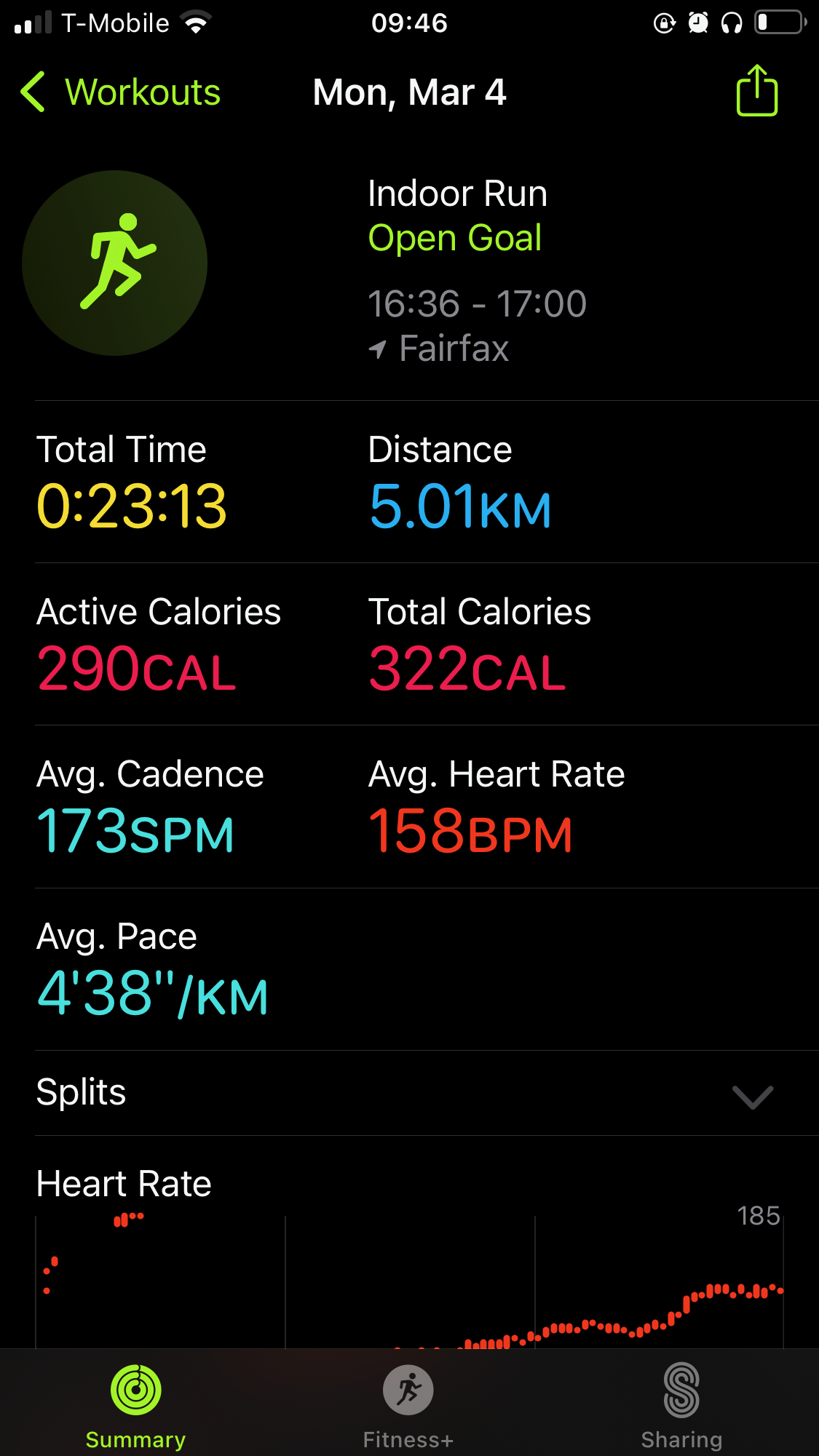
Task: Share this workout summary
Action: (x=757, y=90)
